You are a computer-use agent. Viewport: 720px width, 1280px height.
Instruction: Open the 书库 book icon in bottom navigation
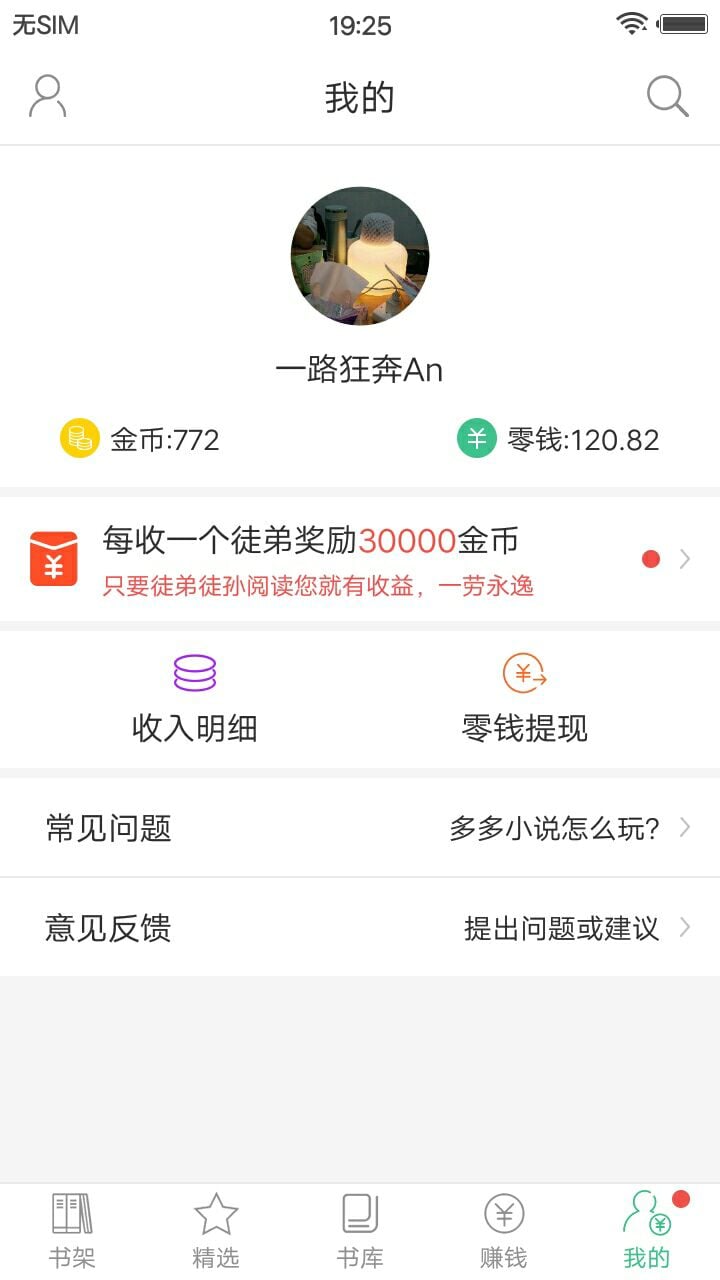pos(360,1213)
